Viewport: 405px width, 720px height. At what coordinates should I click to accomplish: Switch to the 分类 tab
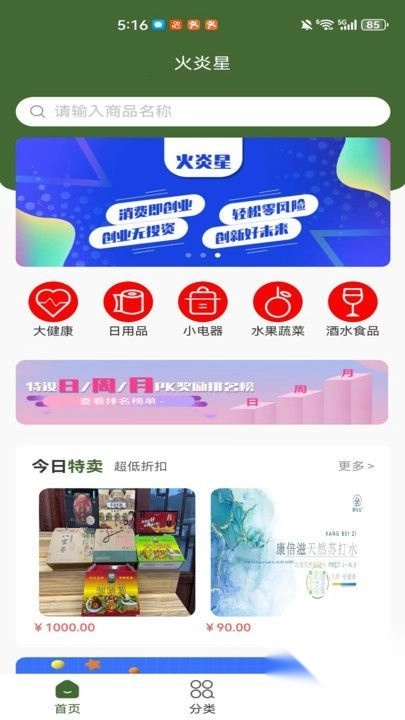pyautogui.click(x=202, y=697)
